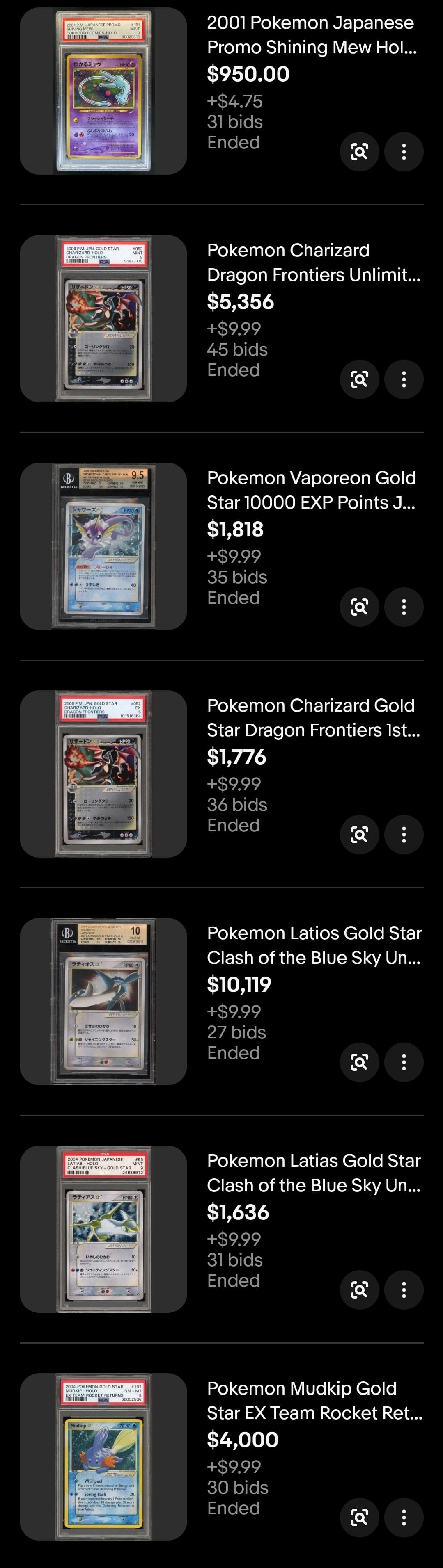Screen dimensions: 443x1568
Task: Open overflow menu for Mudkip Gold Star
Action: (404, 1518)
